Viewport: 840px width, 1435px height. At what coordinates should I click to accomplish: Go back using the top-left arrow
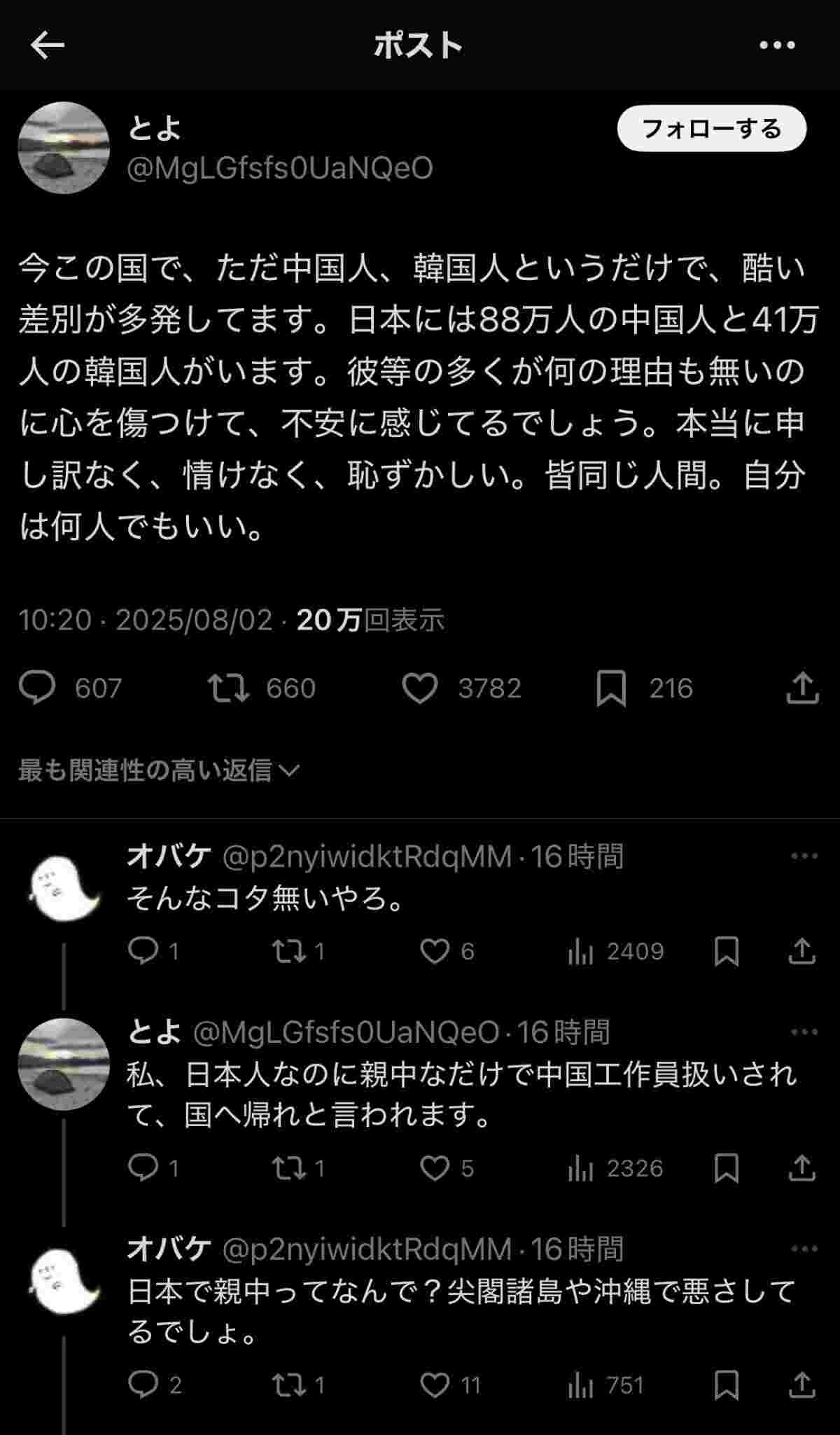click(x=48, y=46)
